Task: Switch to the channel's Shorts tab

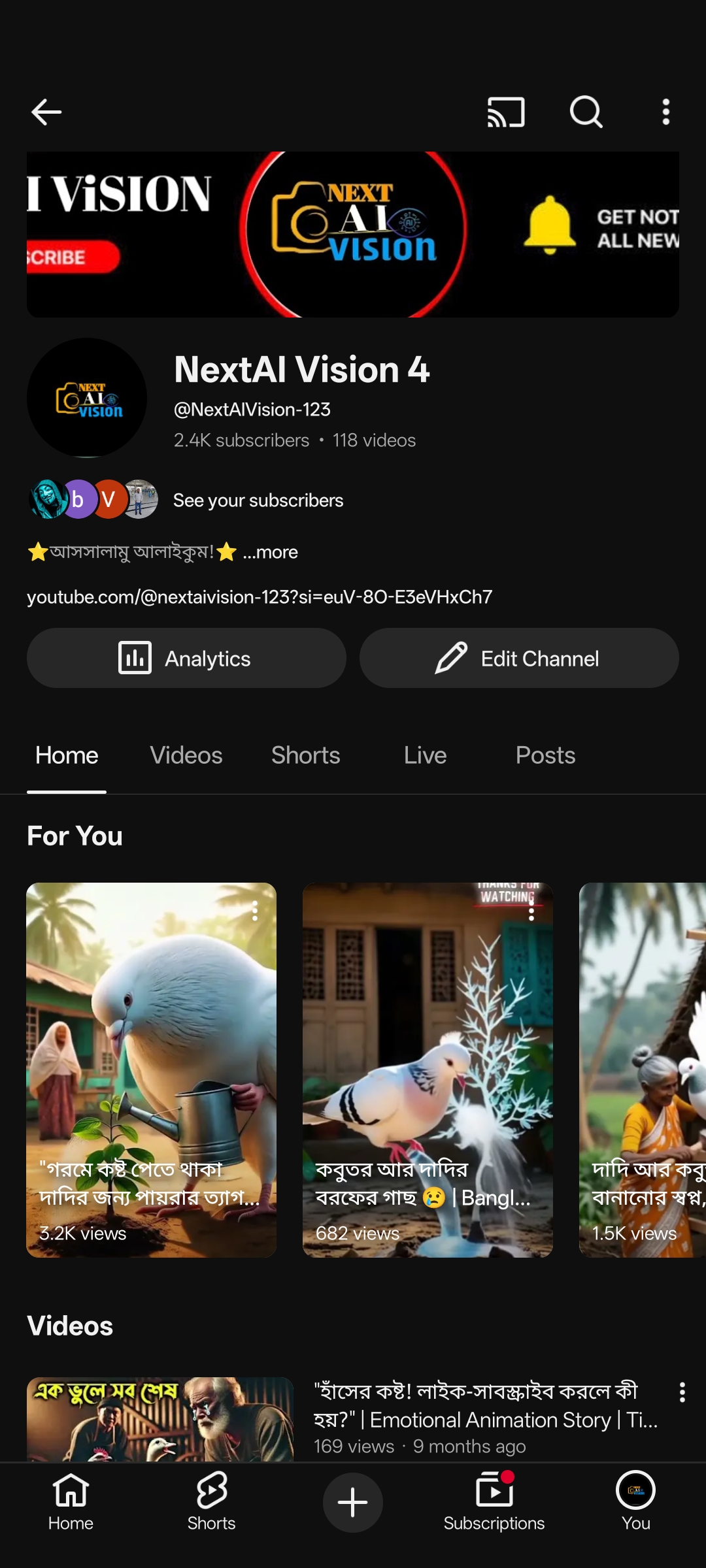Action: [x=305, y=756]
